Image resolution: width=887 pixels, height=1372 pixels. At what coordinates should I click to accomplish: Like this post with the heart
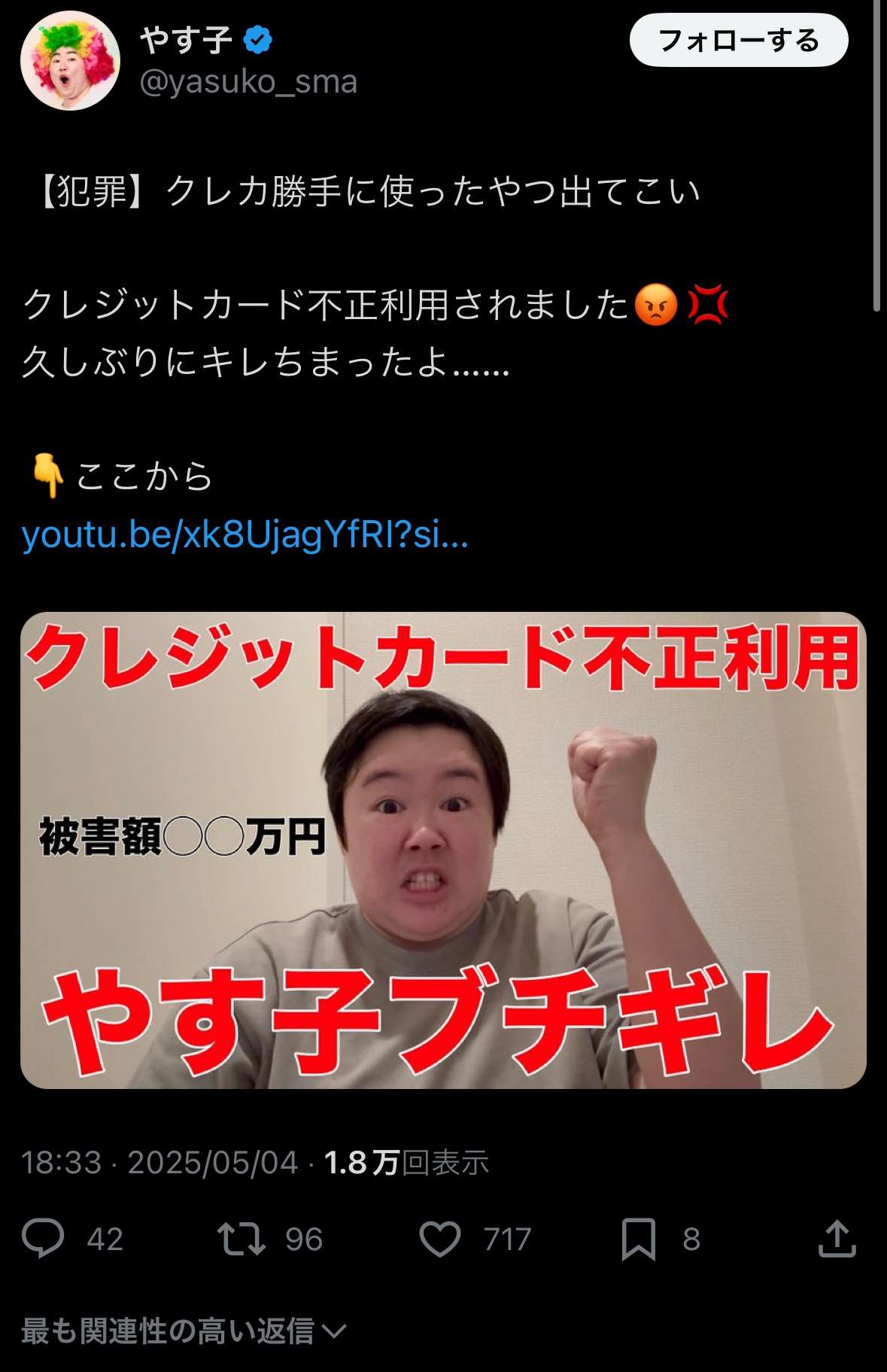click(440, 1239)
